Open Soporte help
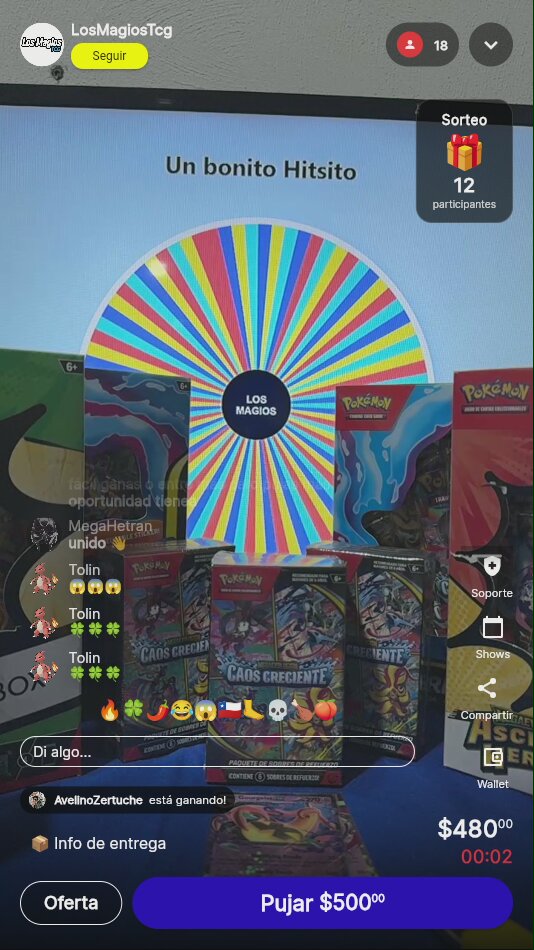 [492, 578]
